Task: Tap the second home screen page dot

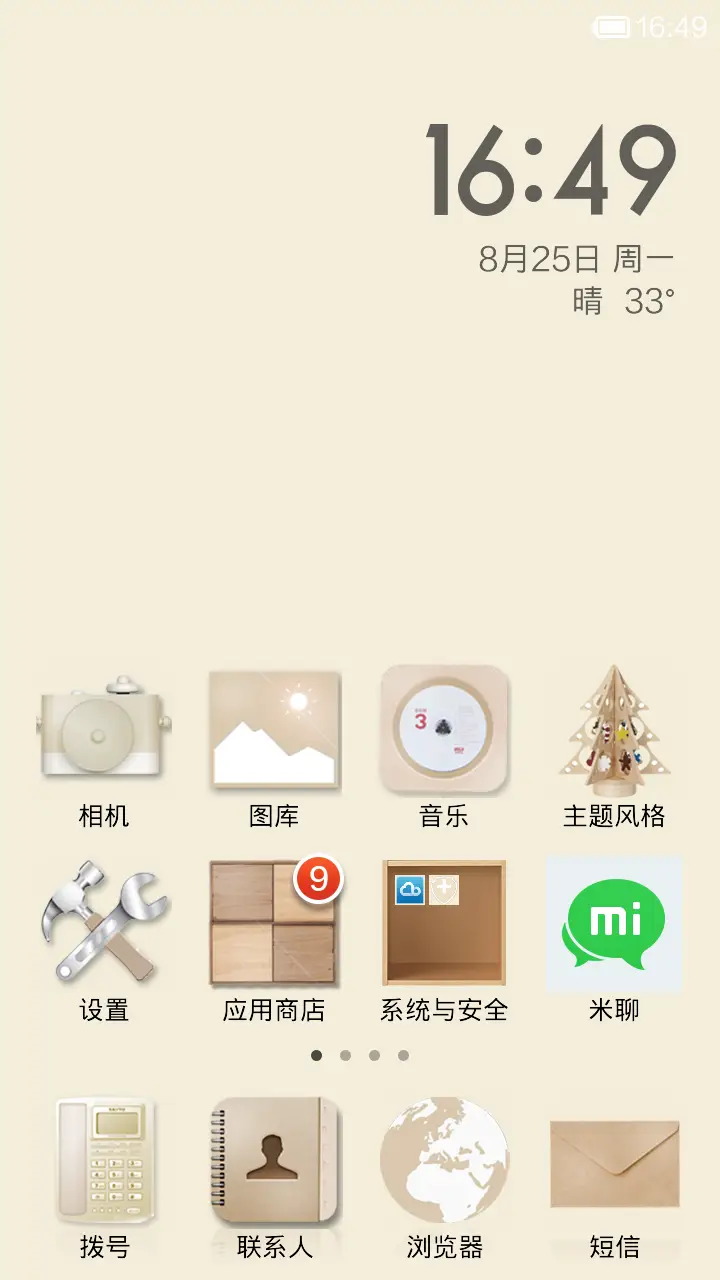Action: point(345,1054)
